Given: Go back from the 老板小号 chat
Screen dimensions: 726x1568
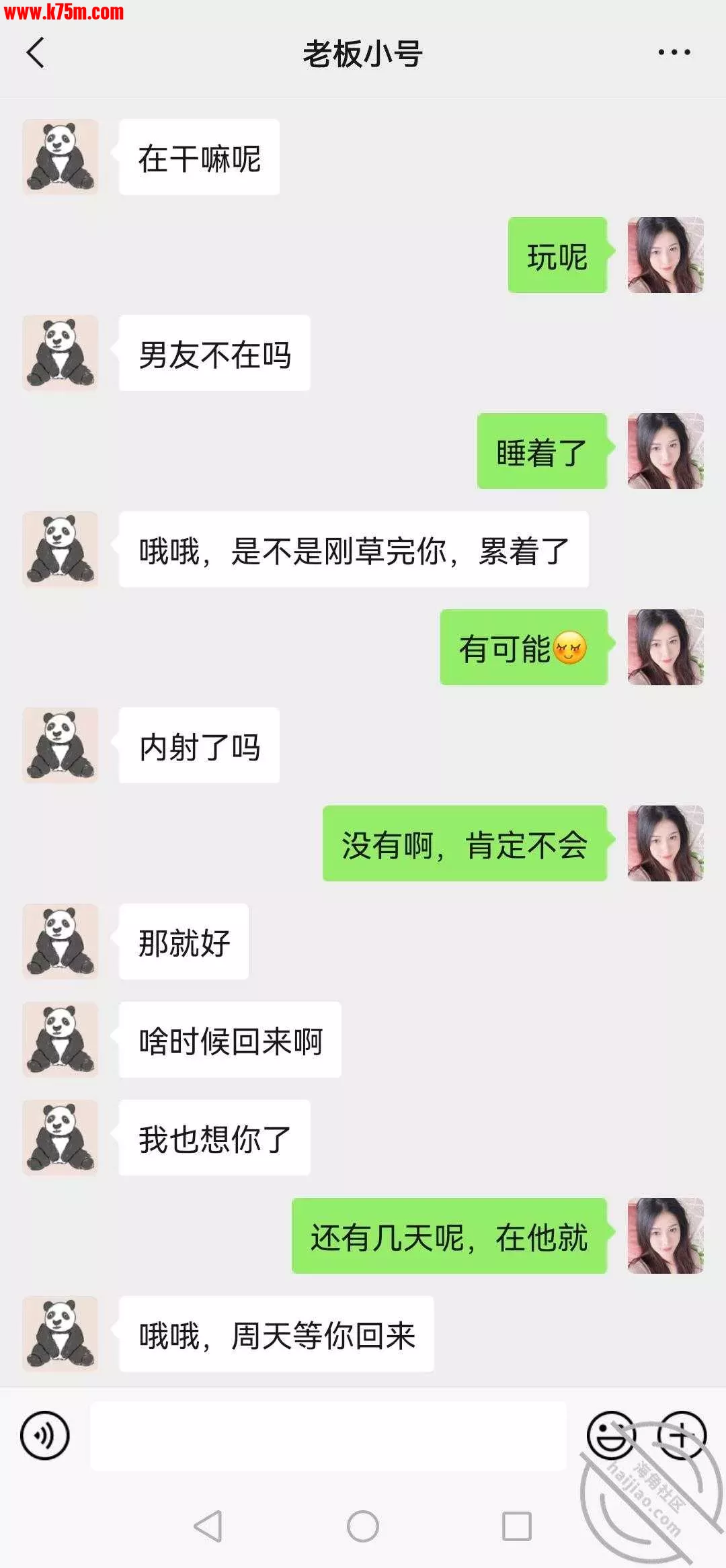Looking at the screenshot, I should point(36,53).
